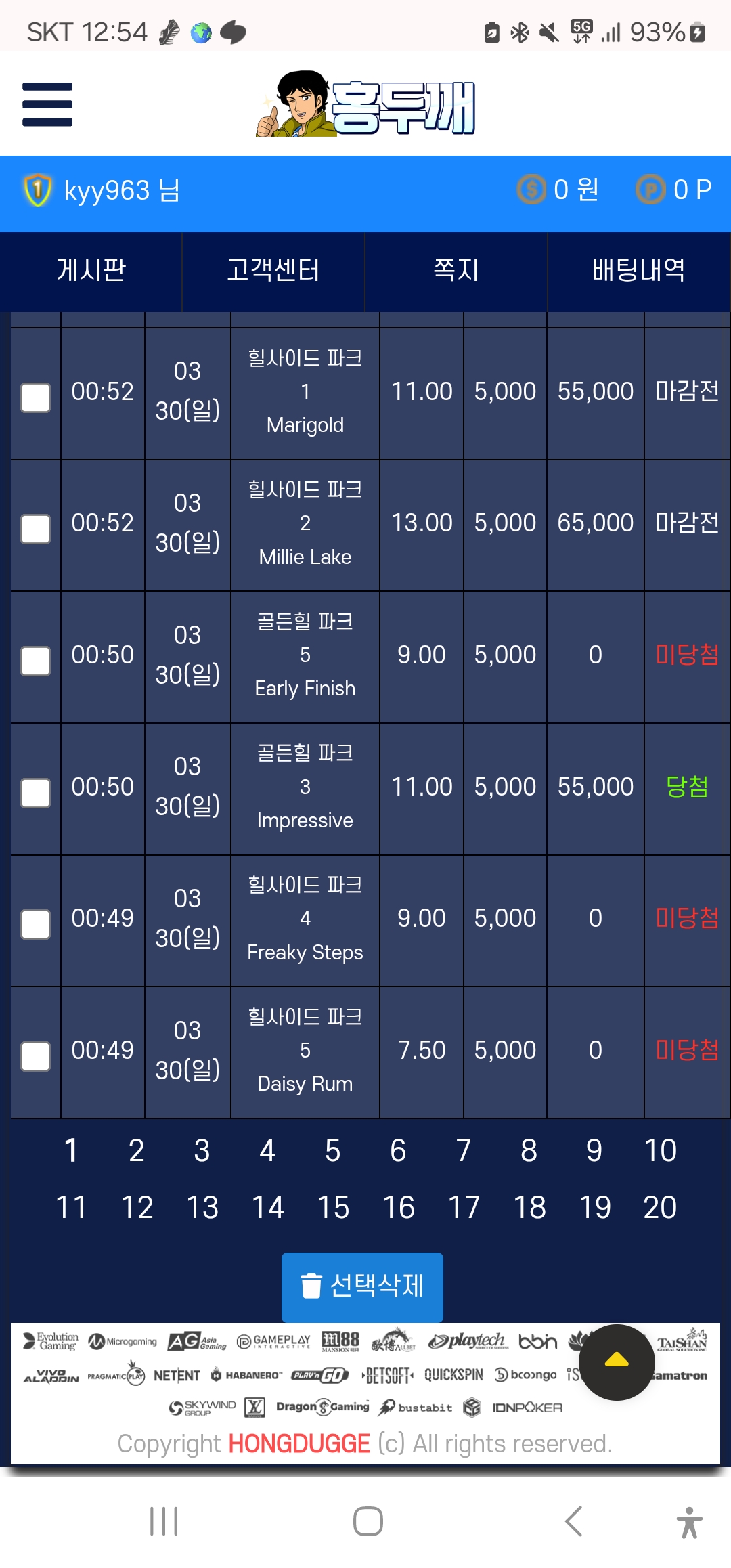Check the Freaky Steps bet checkbox

pos(36,924)
